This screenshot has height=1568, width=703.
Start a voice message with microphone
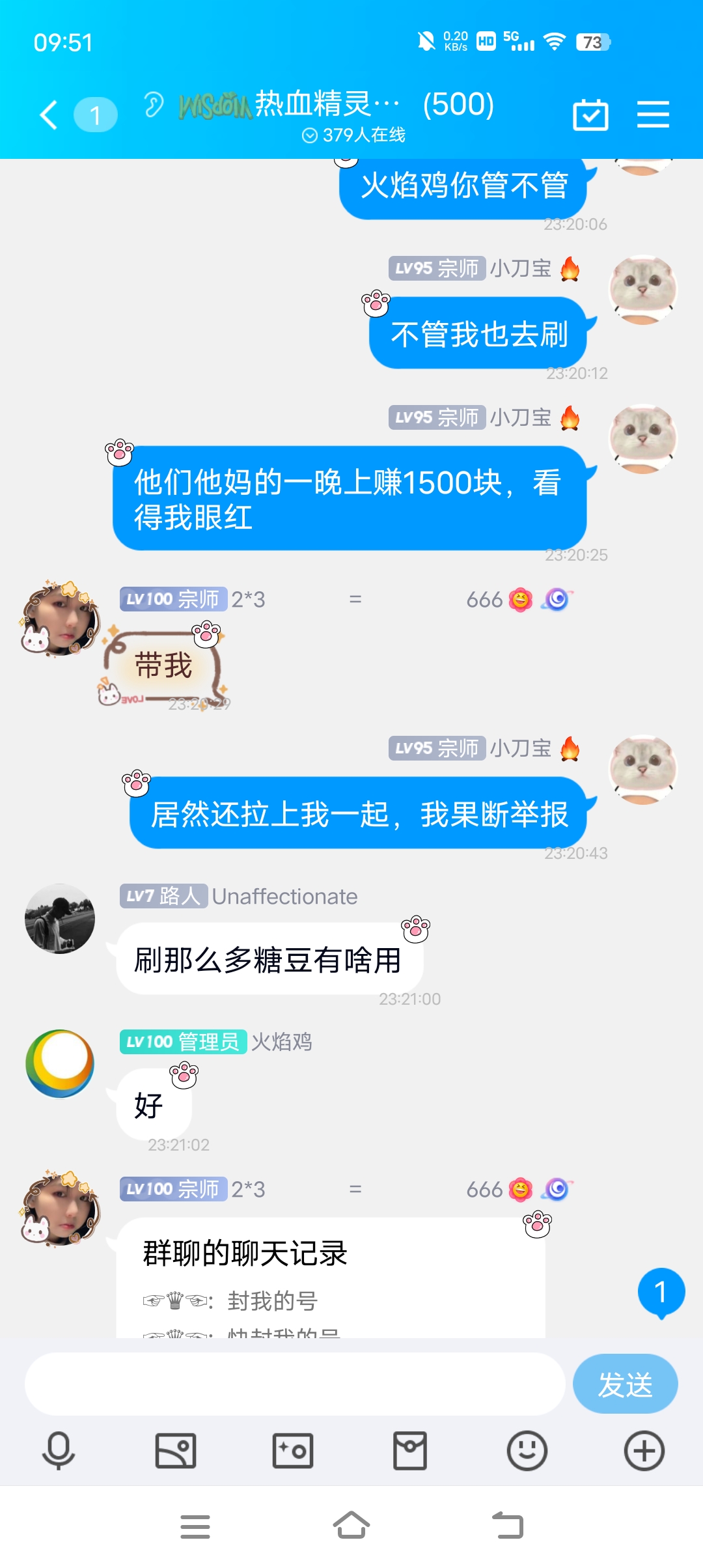59,1451
